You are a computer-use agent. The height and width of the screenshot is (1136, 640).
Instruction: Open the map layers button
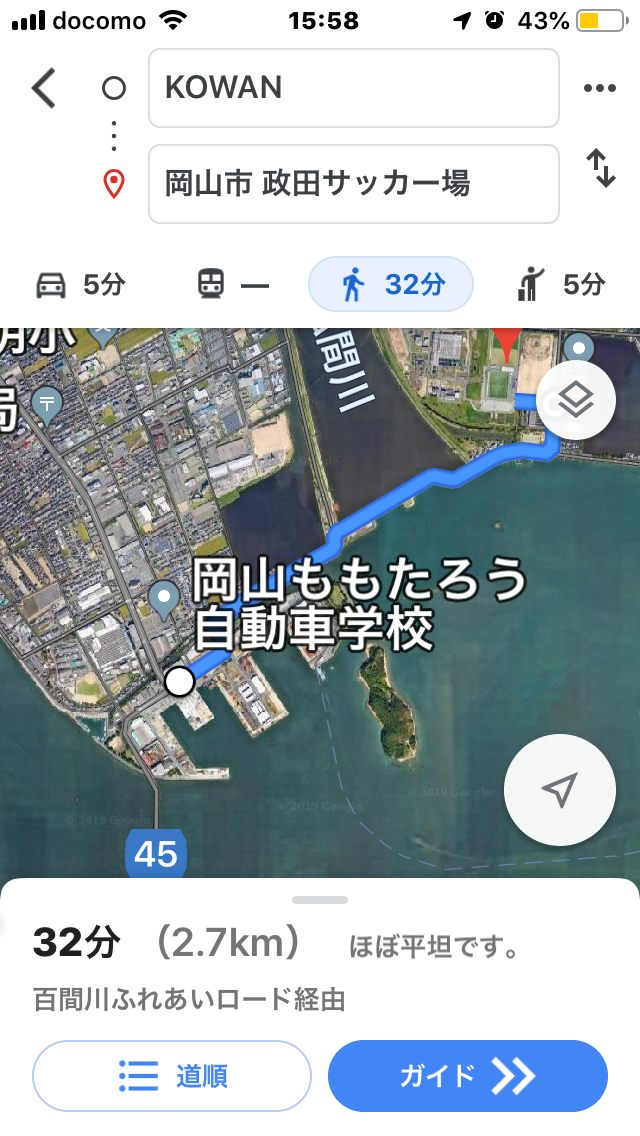click(x=575, y=401)
